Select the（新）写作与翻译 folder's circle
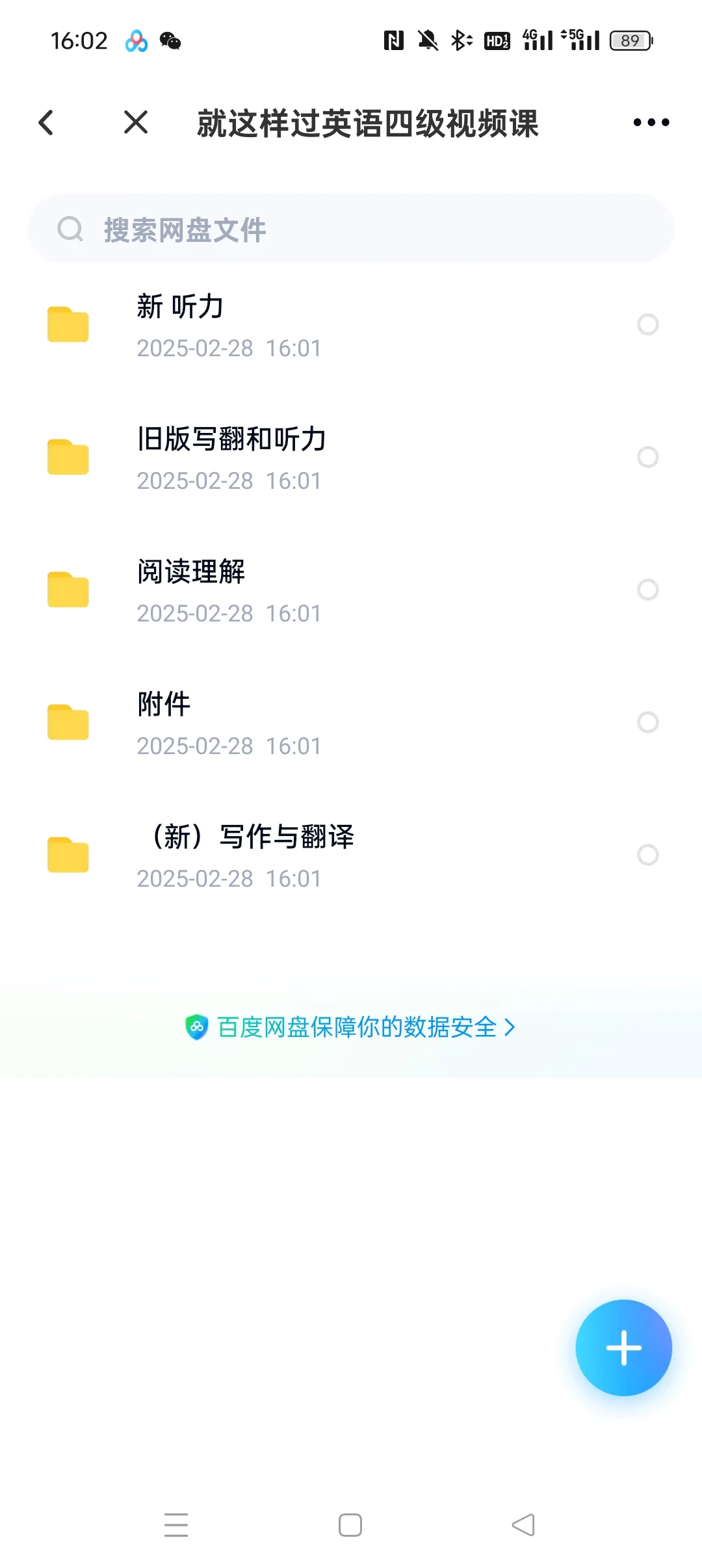 click(648, 855)
